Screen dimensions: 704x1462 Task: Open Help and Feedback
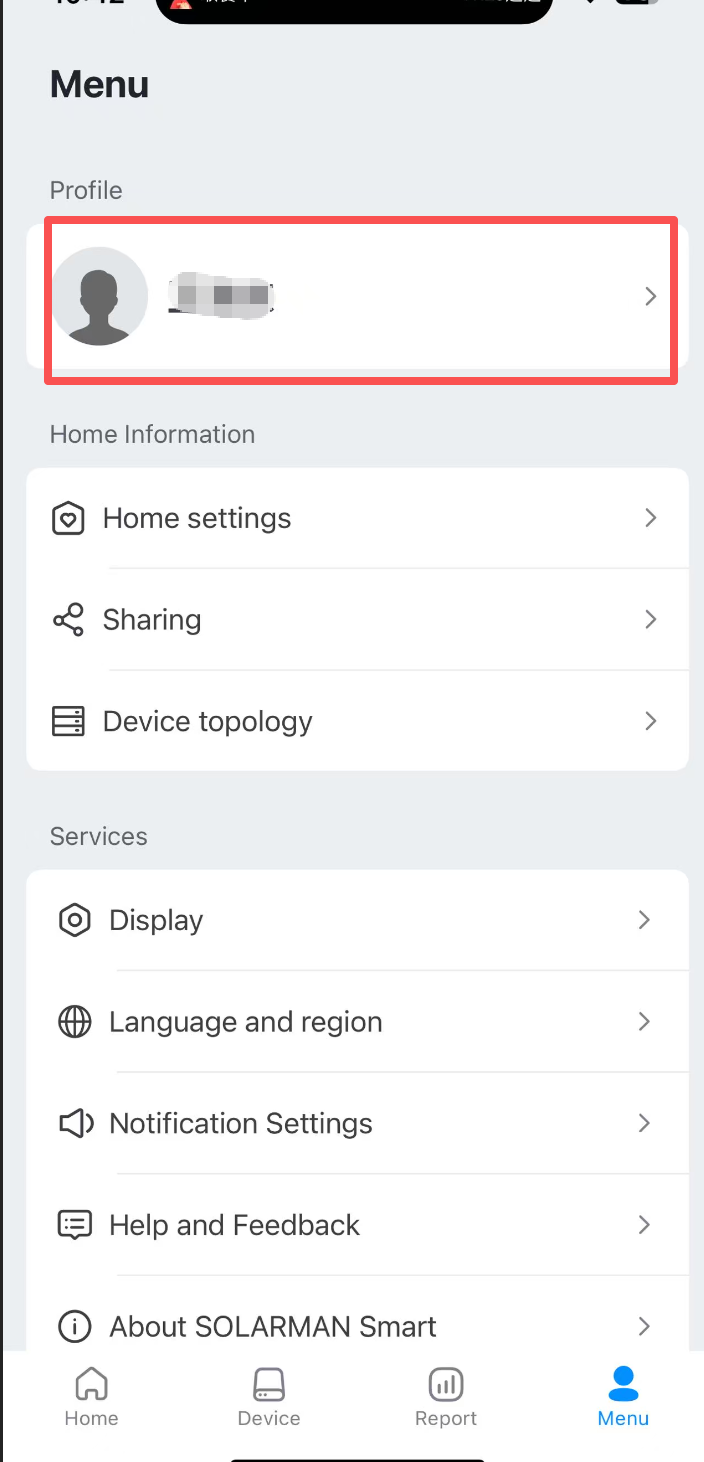(x=357, y=1225)
